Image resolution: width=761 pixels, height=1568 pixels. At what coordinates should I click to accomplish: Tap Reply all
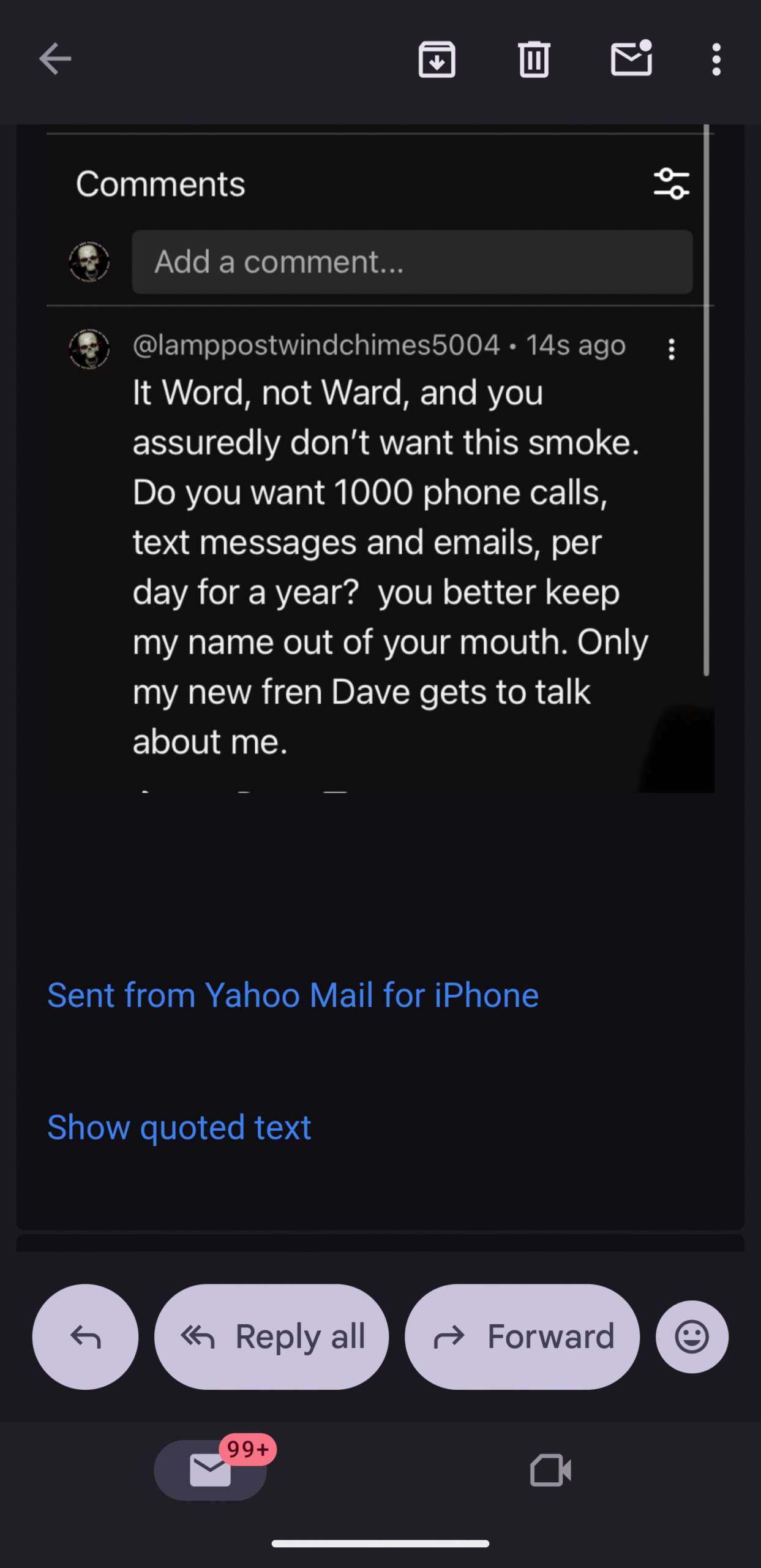click(x=271, y=1337)
